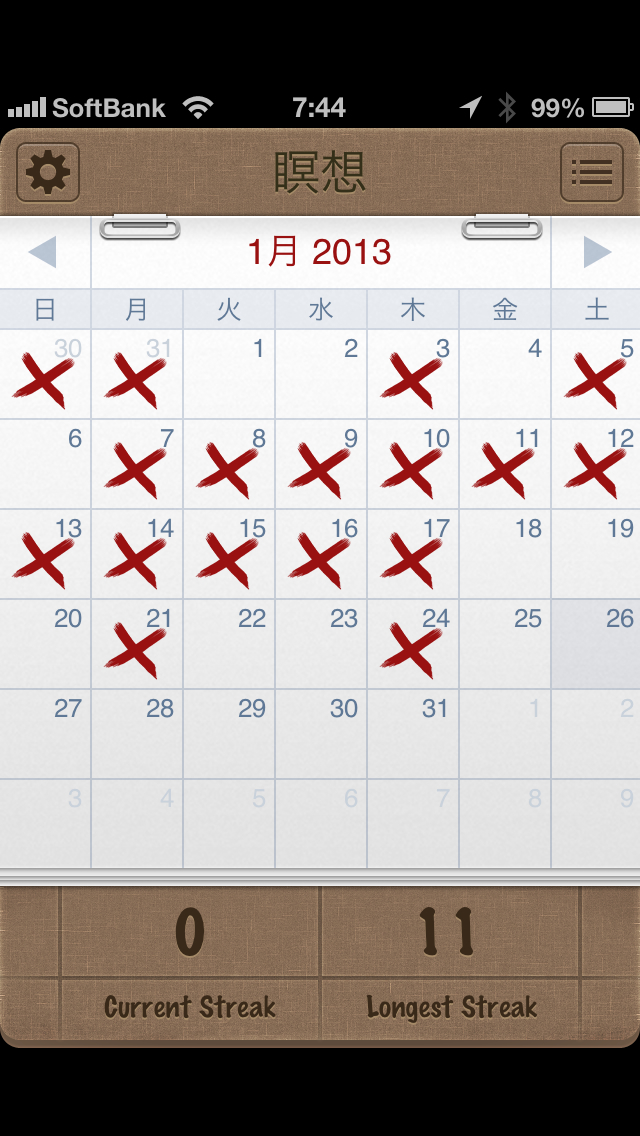Toggle the X on January 24
The image size is (640, 1136).
coord(413,645)
